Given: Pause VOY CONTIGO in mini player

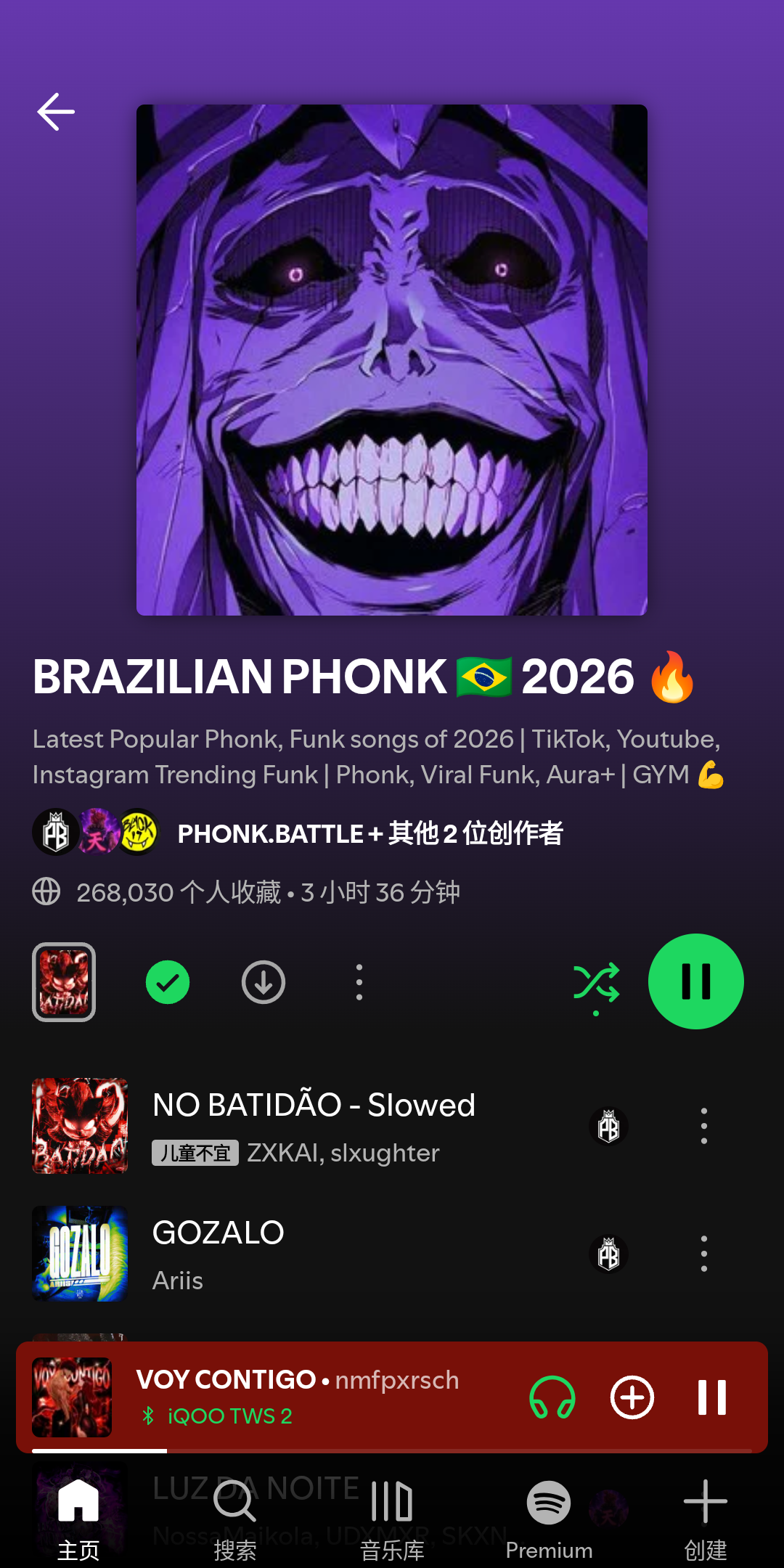Looking at the screenshot, I should [x=711, y=1397].
